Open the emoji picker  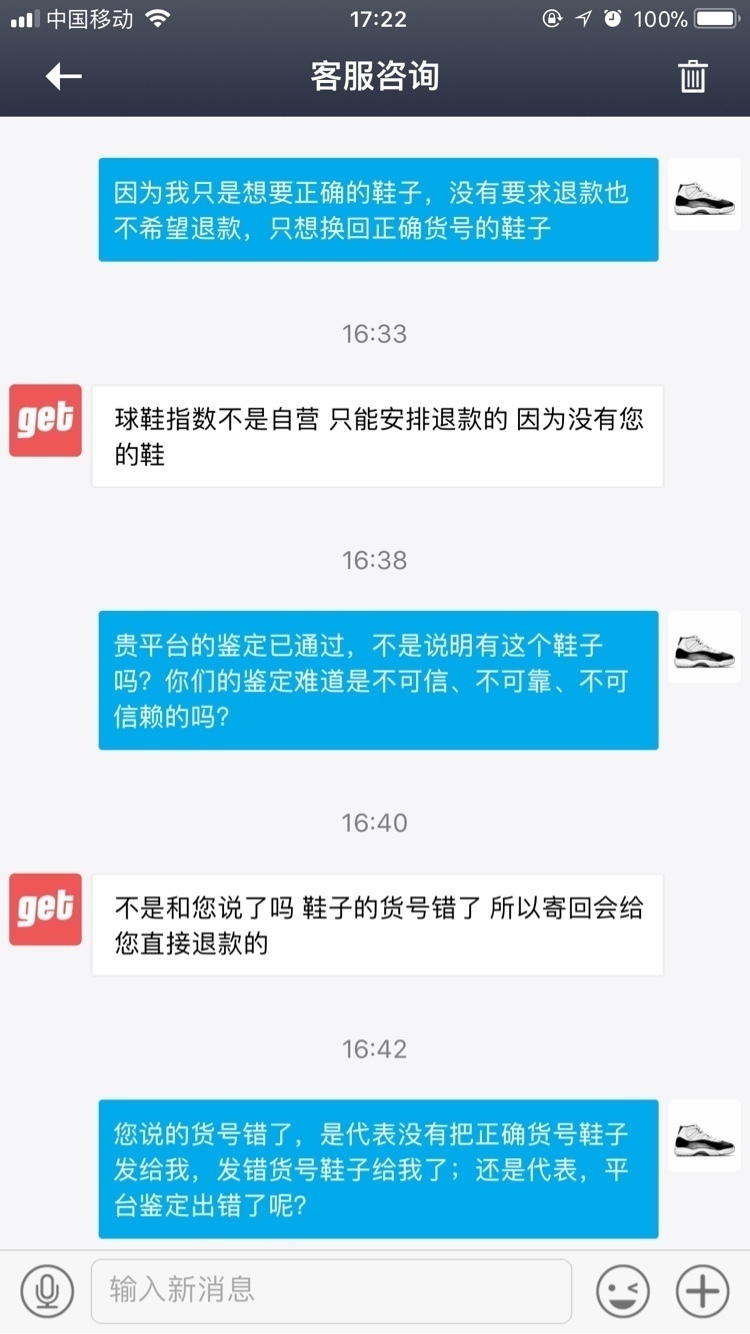(x=622, y=1291)
